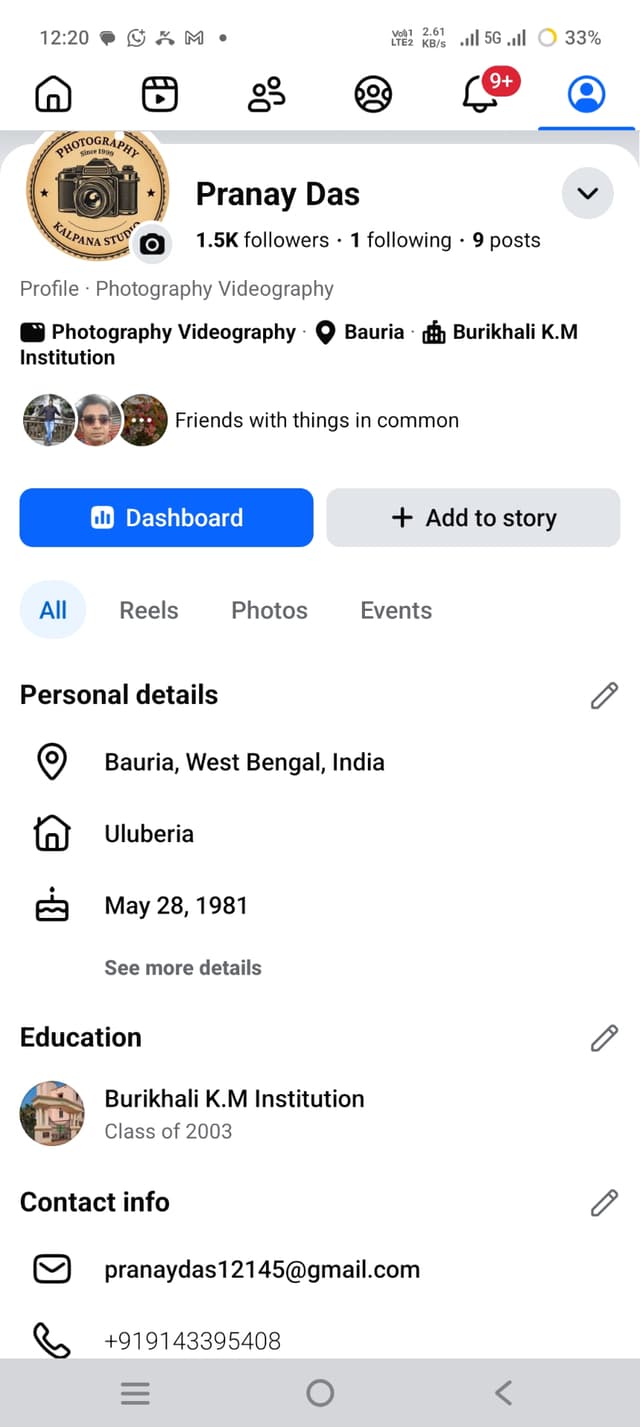Edit Education section with pencil icon

604,1038
